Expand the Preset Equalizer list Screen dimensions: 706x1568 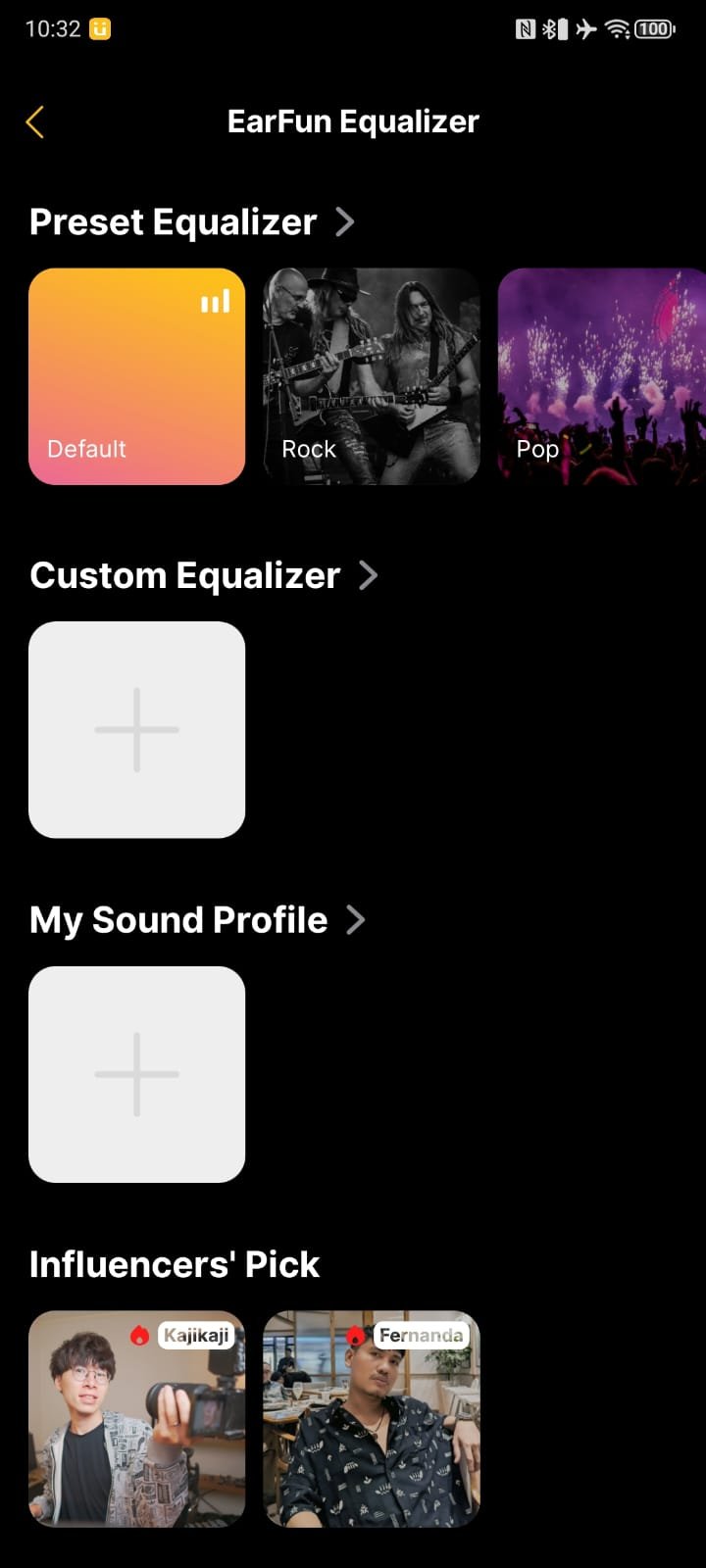point(344,221)
